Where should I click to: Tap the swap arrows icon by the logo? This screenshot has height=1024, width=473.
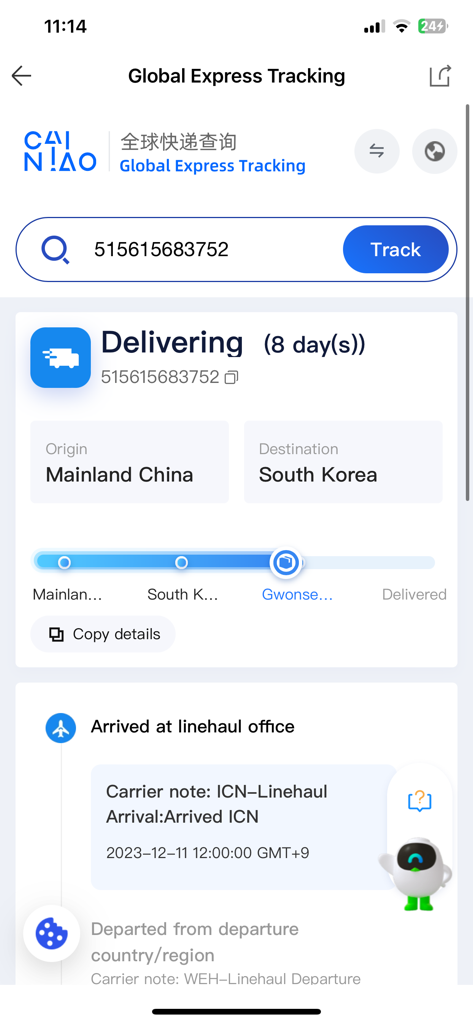(377, 151)
